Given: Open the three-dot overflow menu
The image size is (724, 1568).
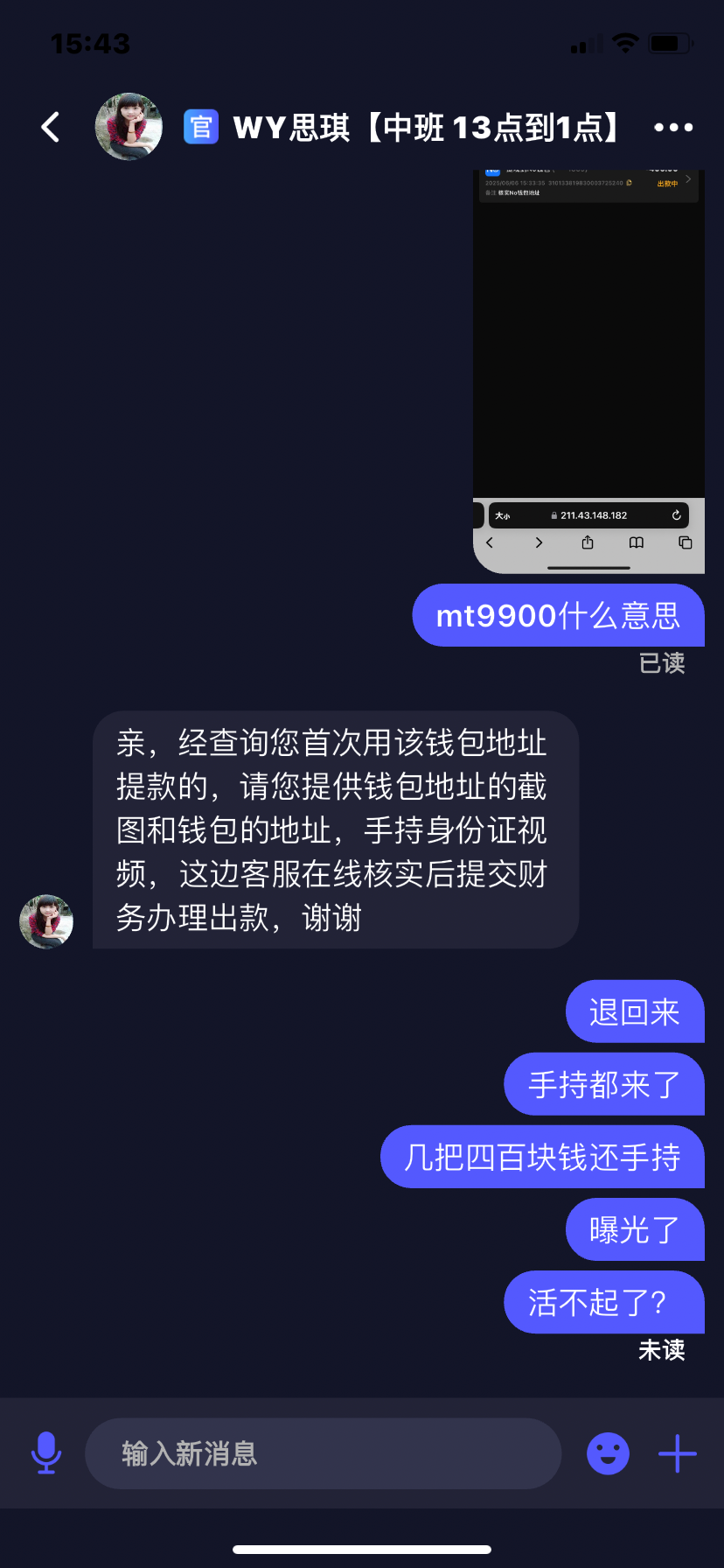Looking at the screenshot, I should [673, 128].
